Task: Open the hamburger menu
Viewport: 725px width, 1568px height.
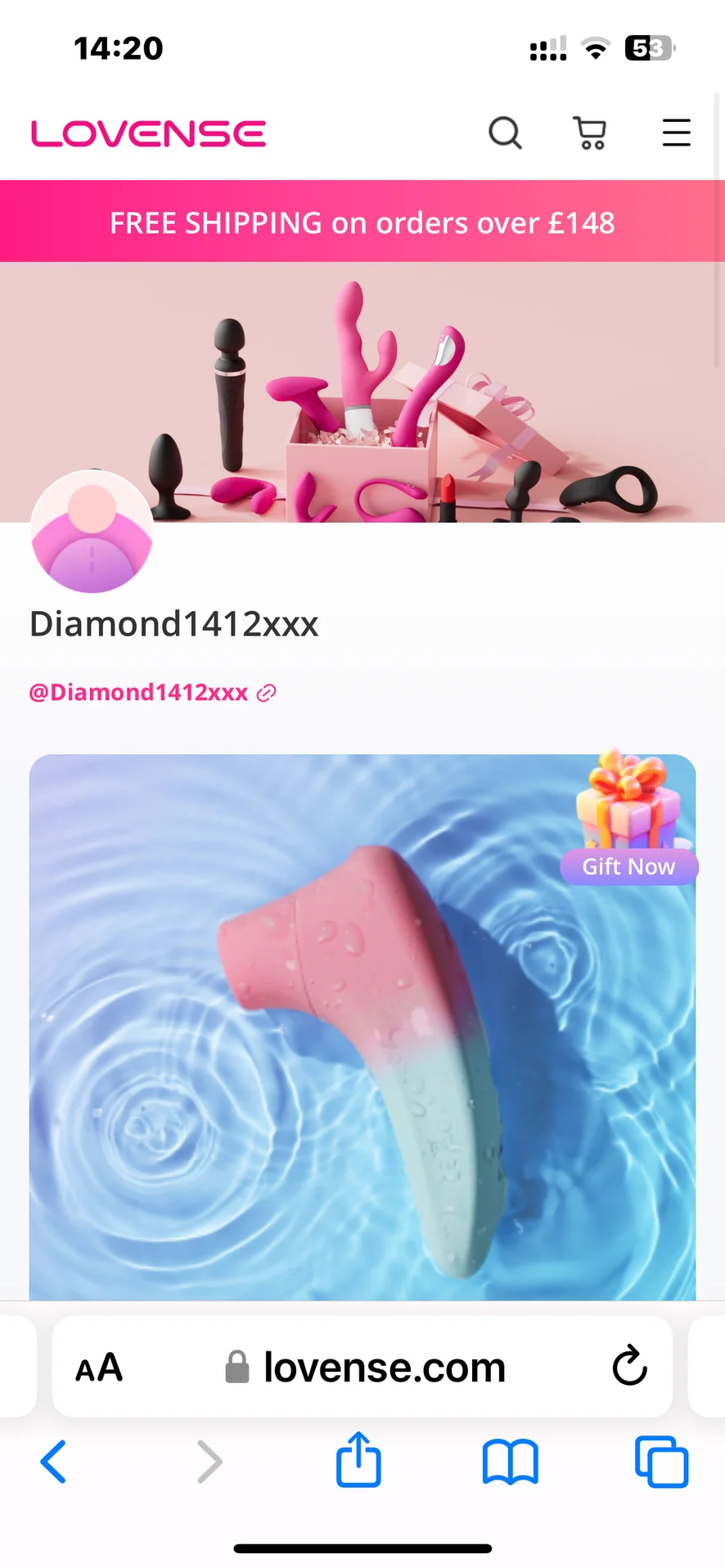Action: (x=676, y=133)
